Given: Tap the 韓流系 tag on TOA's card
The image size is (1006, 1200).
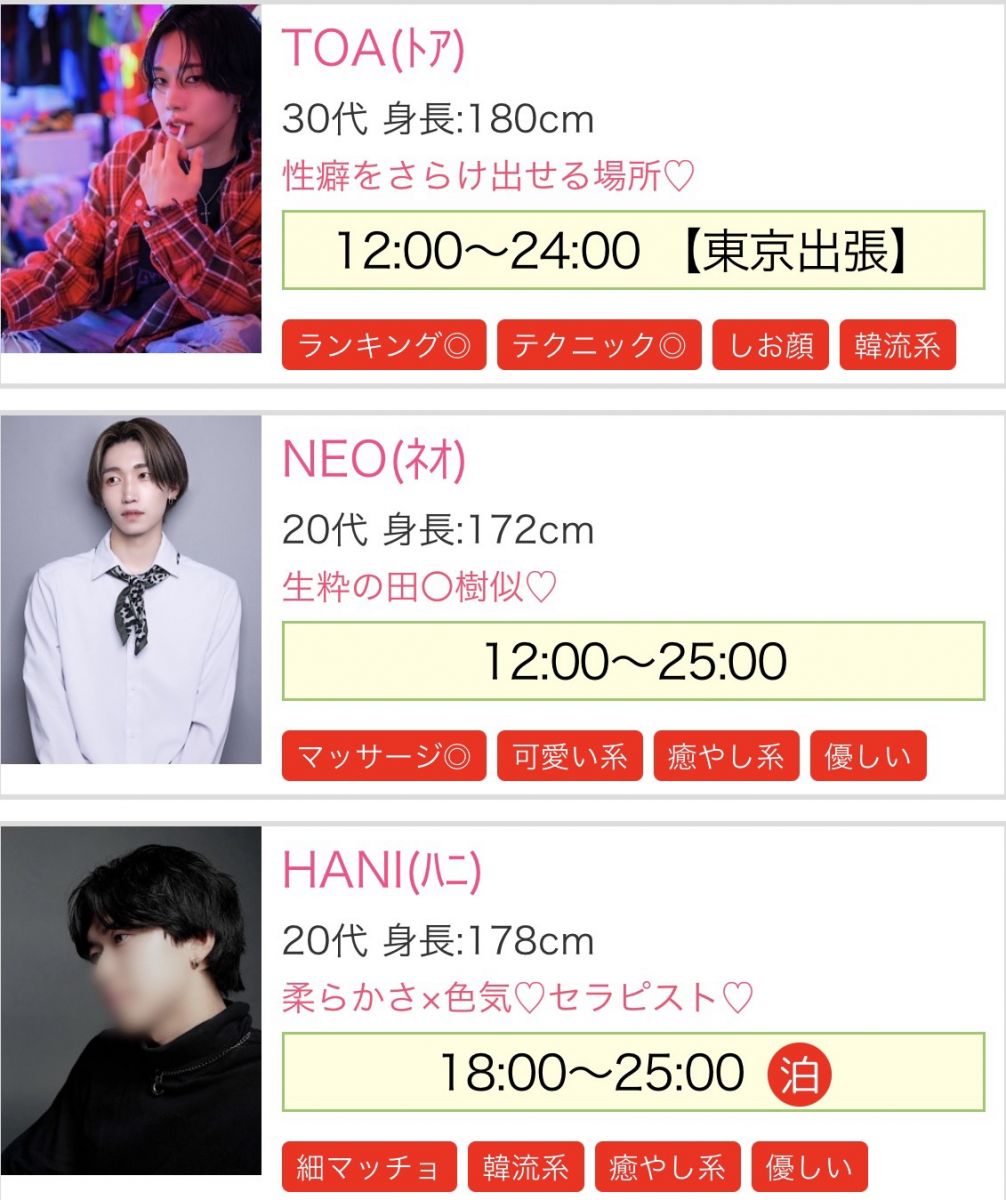Looking at the screenshot, I should point(897,346).
